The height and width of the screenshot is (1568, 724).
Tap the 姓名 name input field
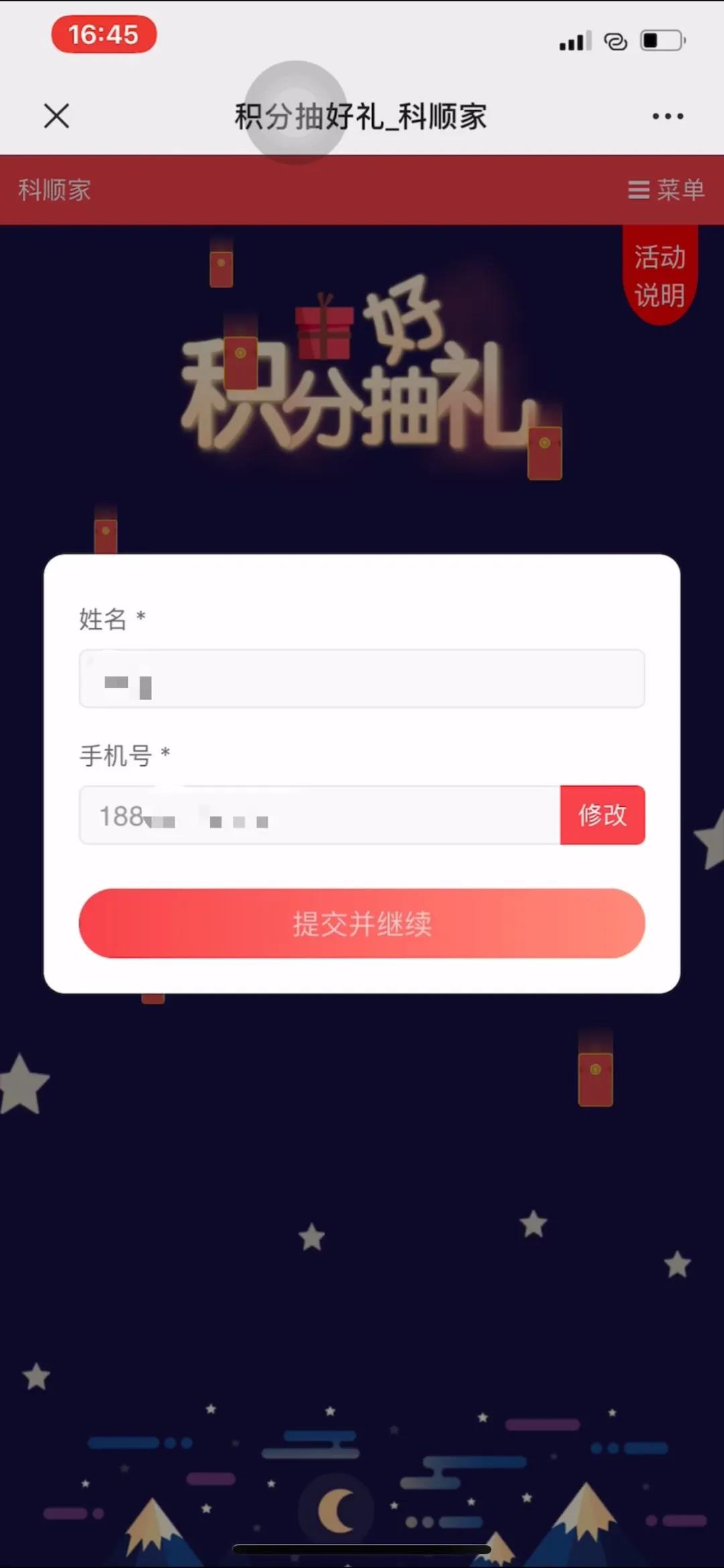(362, 679)
